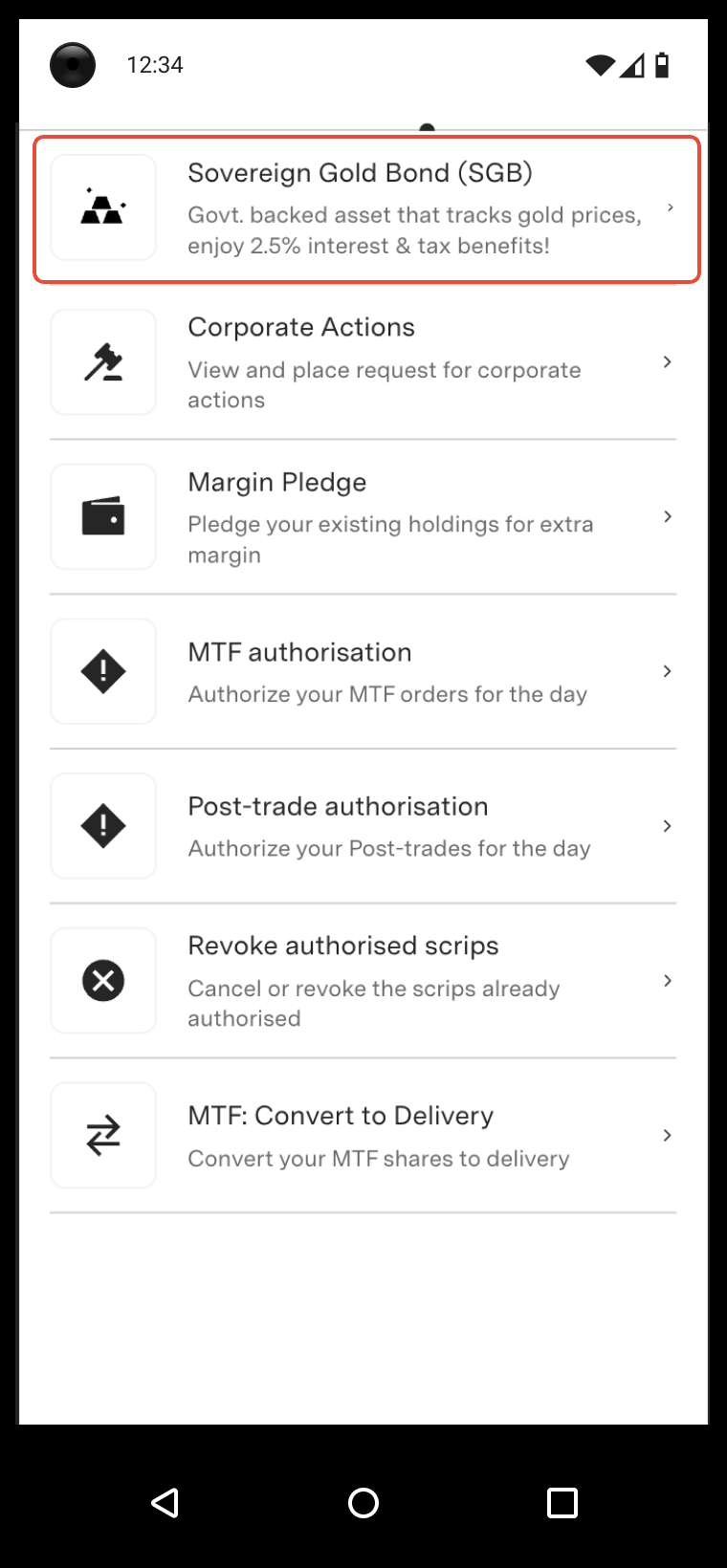727x1568 pixels.
Task: Choose MTF: Convert to Delivery
Action: tap(363, 1136)
